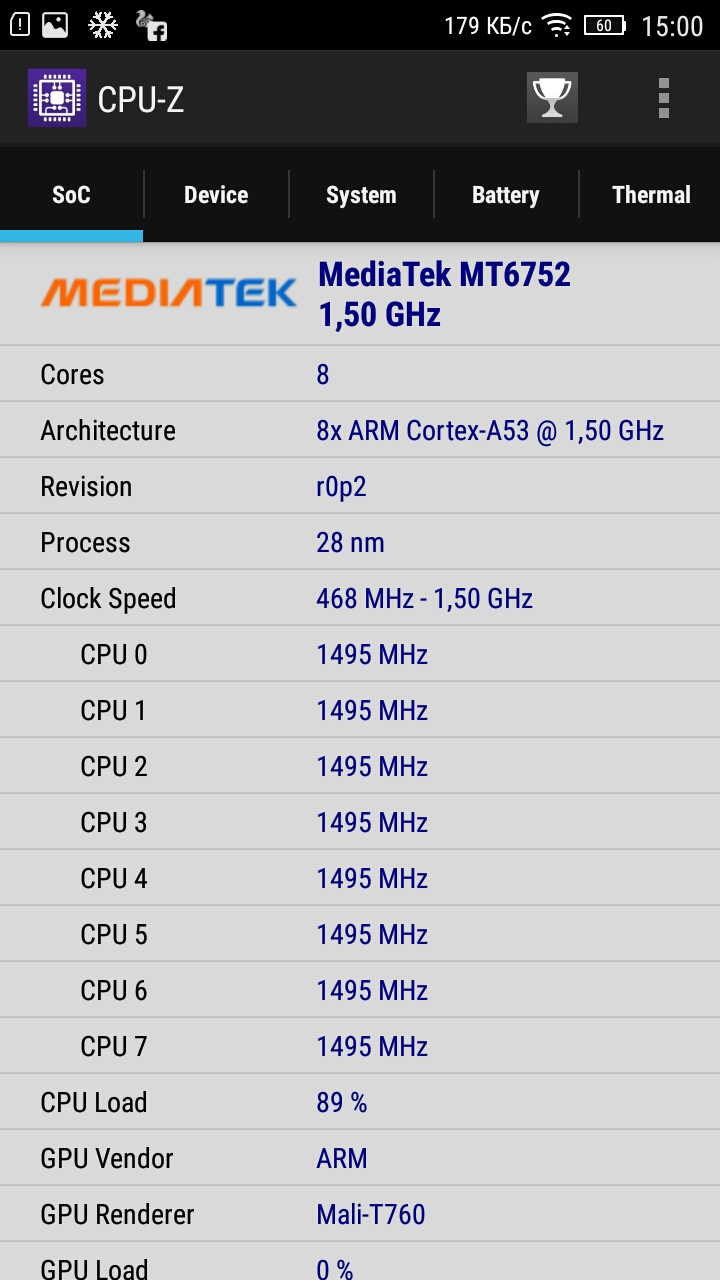This screenshot has height=1280, width=720.
Task: Switch to the Device tab
Action: tap(216, 195)
